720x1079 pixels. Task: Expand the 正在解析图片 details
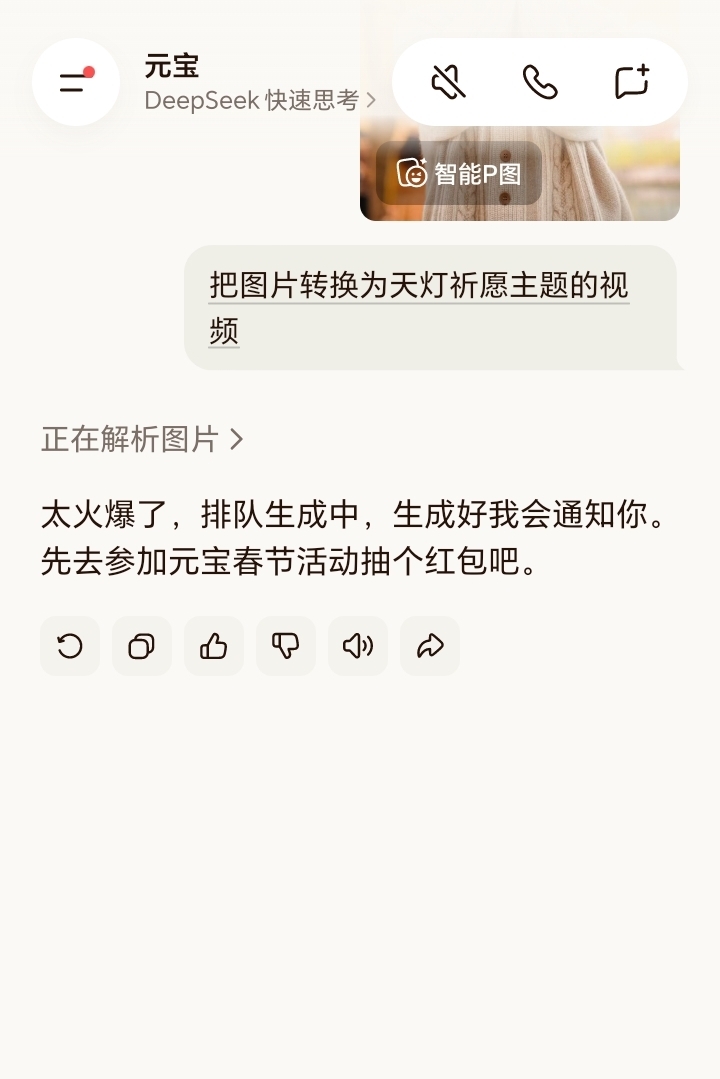coord(142,439)
